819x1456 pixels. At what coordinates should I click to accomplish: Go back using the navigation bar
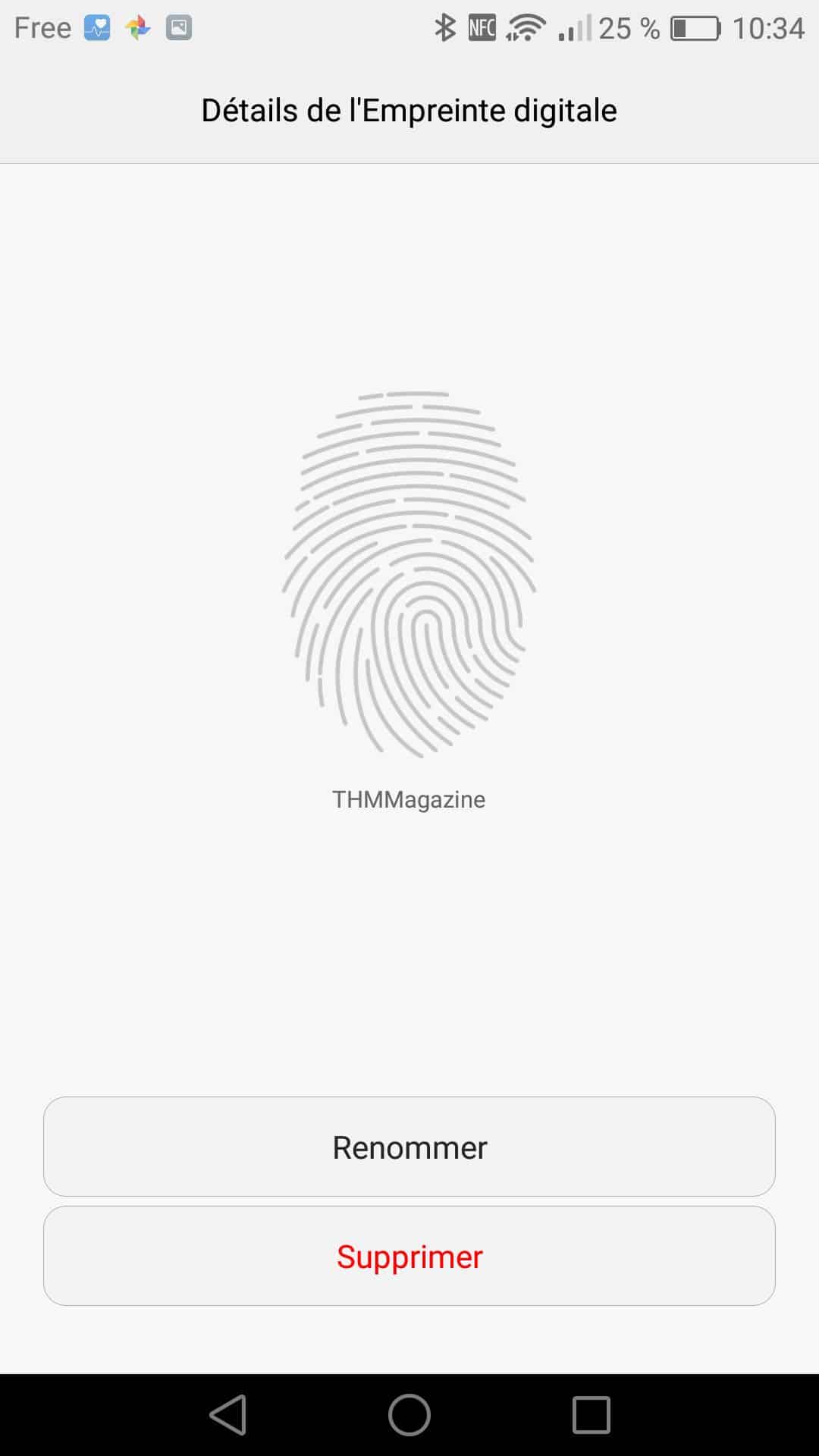pos(228,1415)
